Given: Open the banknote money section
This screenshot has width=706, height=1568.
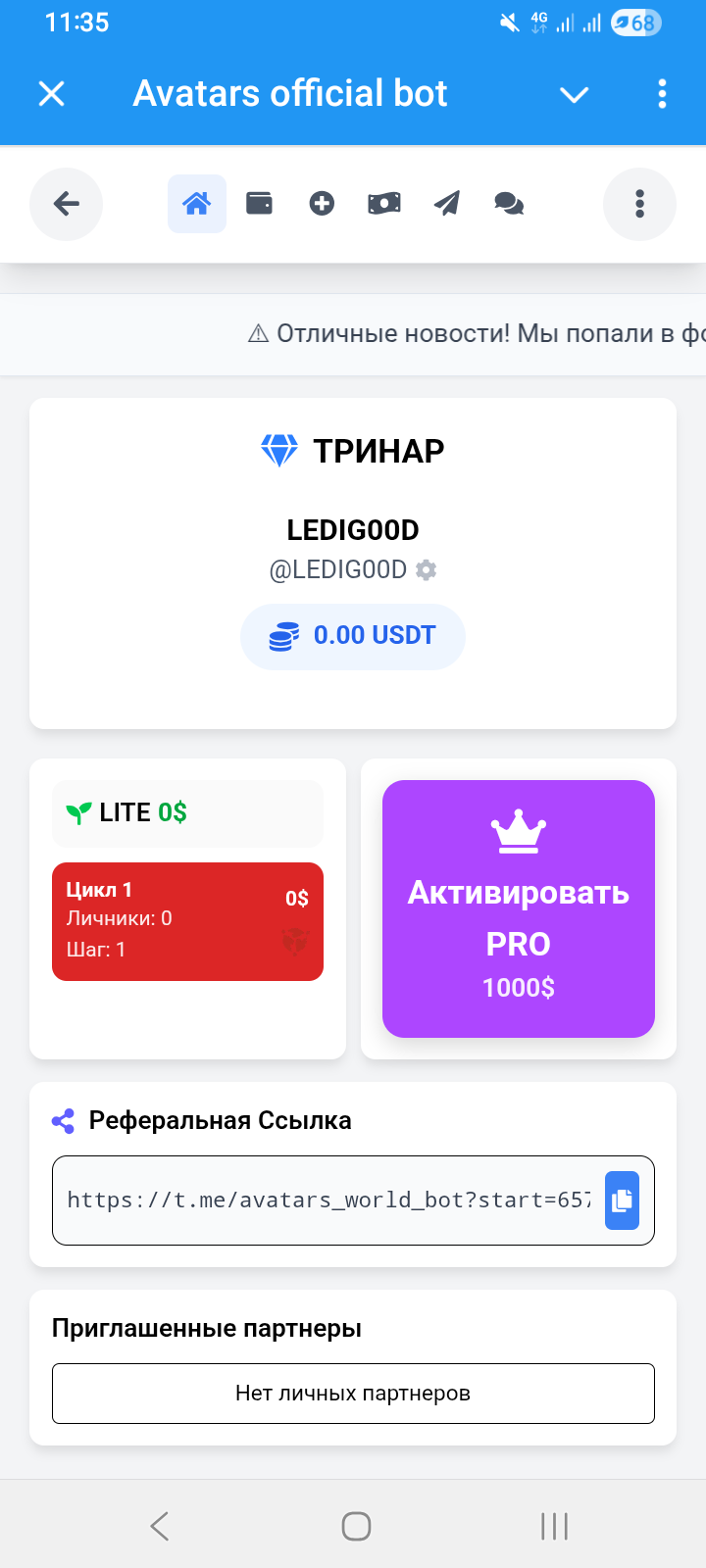Looking at the screenshot, I should tap(384, 204).
